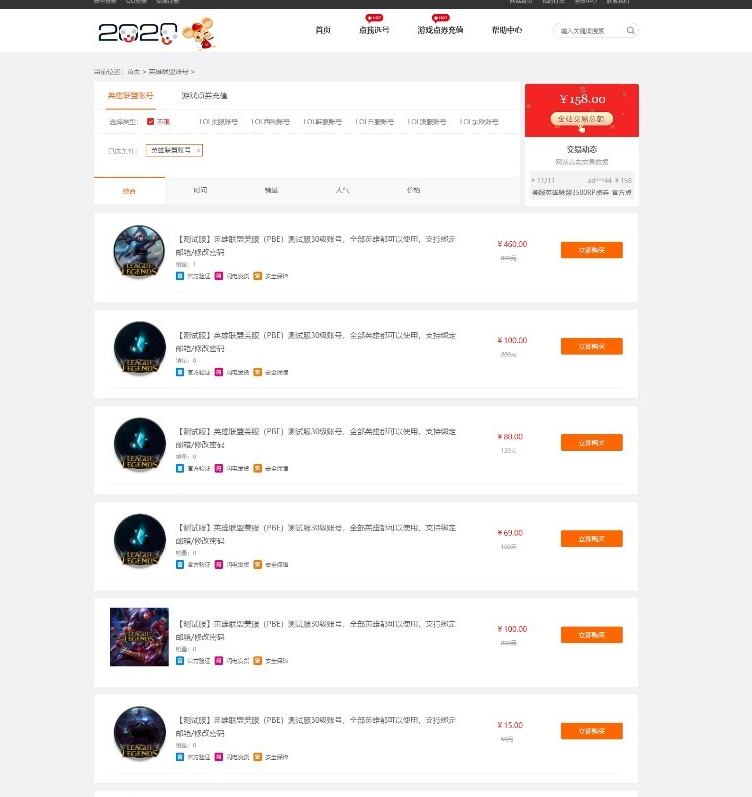The width and height of the screenshot is (752, 797).
Task: Sort listings by 销量
Action: tap(271, 190)
